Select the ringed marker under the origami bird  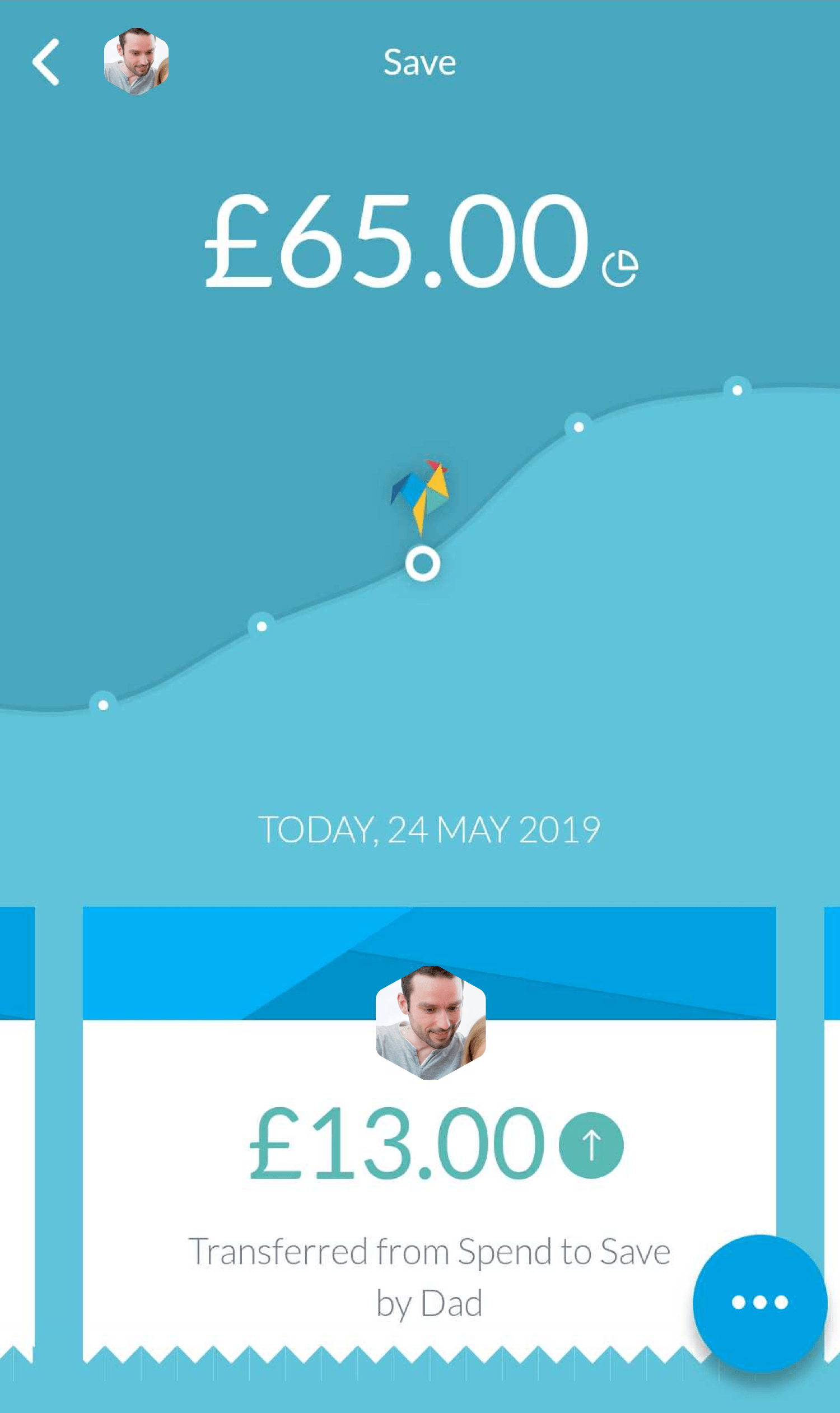423,564
